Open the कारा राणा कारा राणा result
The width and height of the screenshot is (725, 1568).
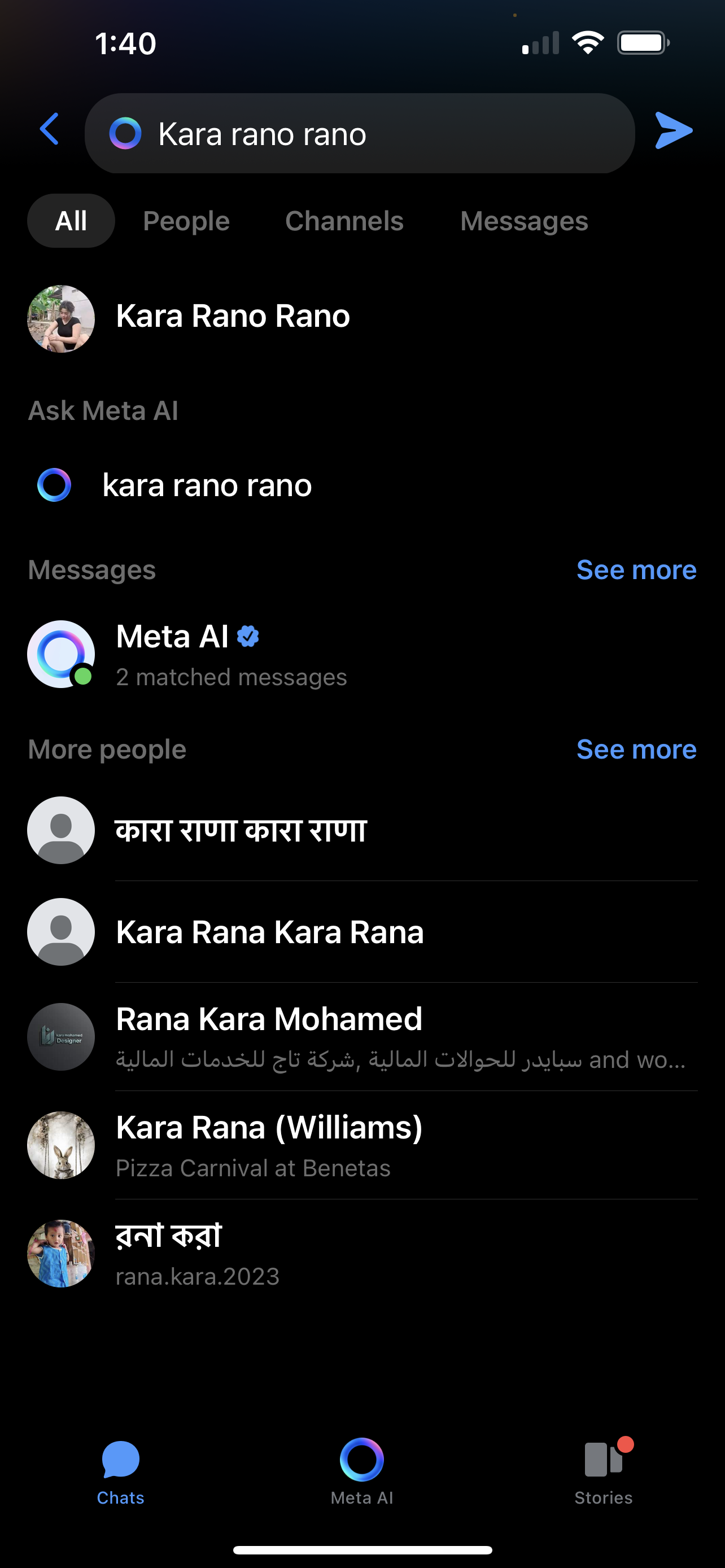pyautogui.click(x=362, y=831)
